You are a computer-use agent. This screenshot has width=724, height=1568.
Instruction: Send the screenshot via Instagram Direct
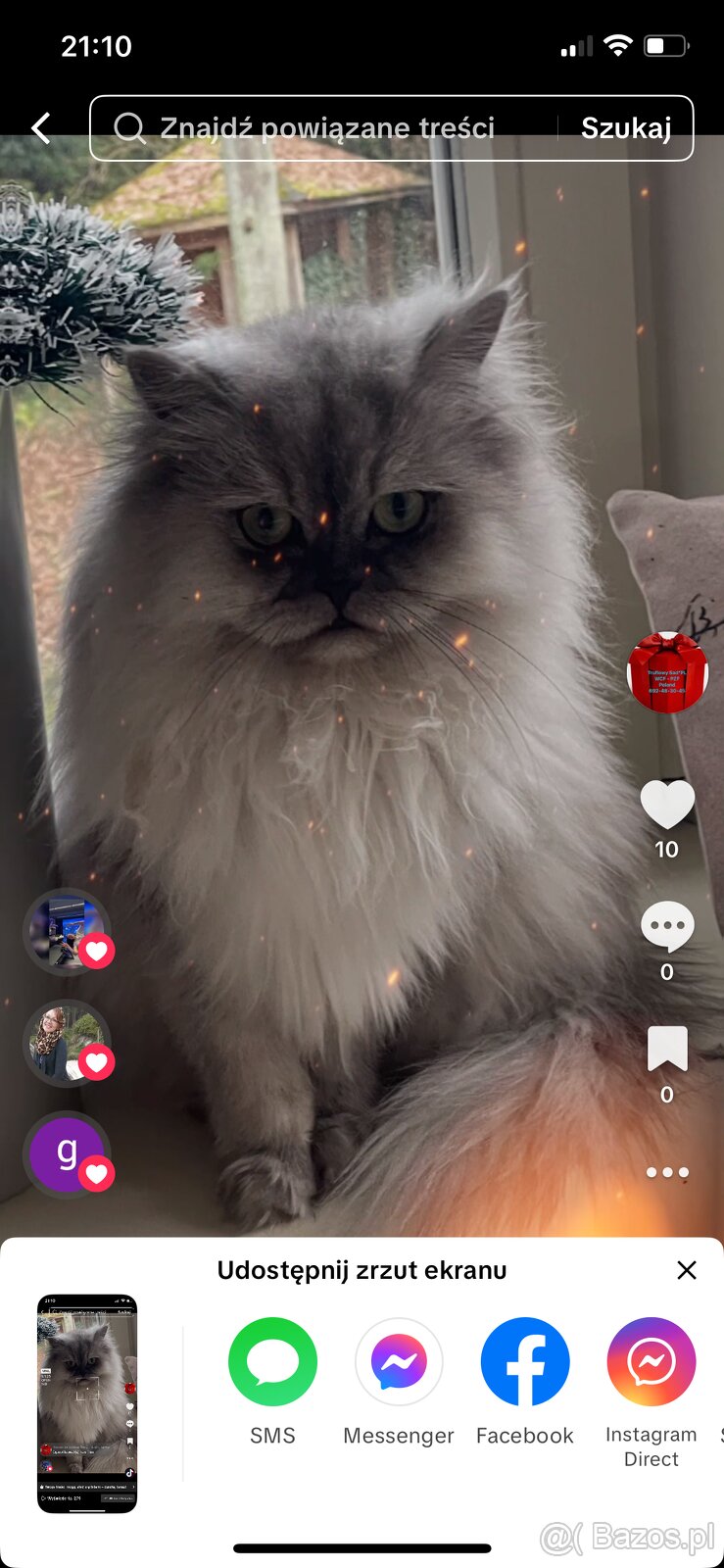click(652, 1362)
